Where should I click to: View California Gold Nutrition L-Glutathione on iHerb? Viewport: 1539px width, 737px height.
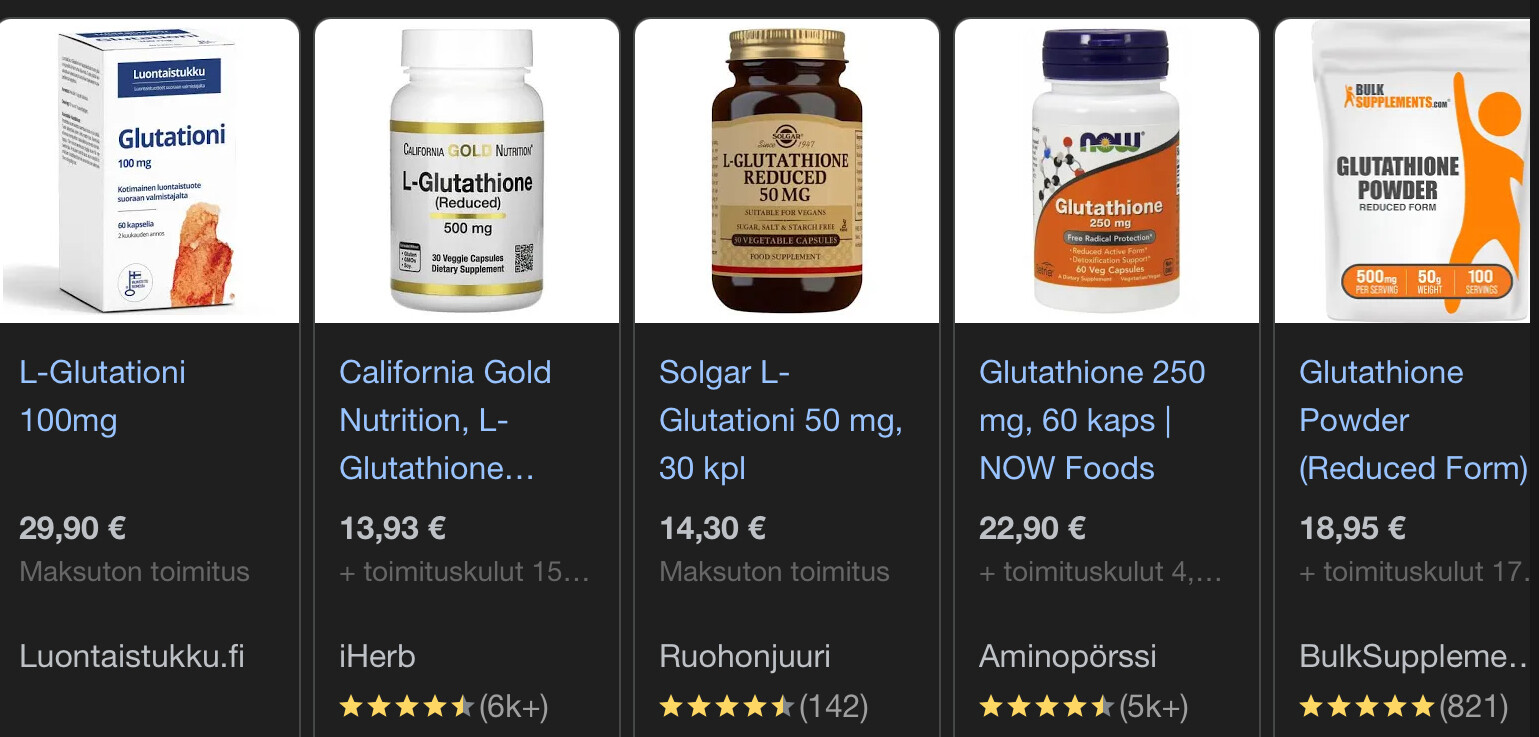[x=445, y=420]
